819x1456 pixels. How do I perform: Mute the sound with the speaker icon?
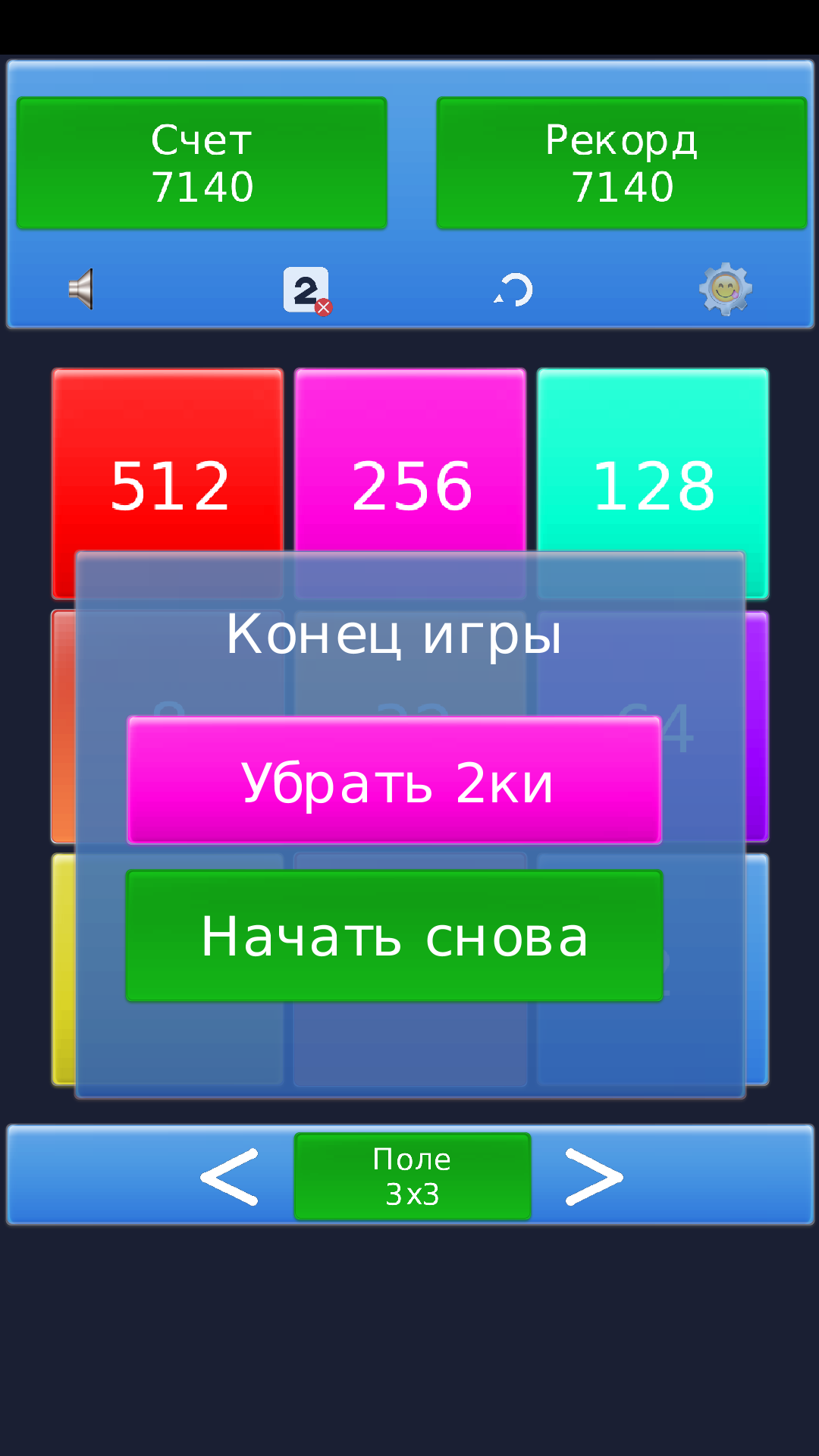coord(81,289)
